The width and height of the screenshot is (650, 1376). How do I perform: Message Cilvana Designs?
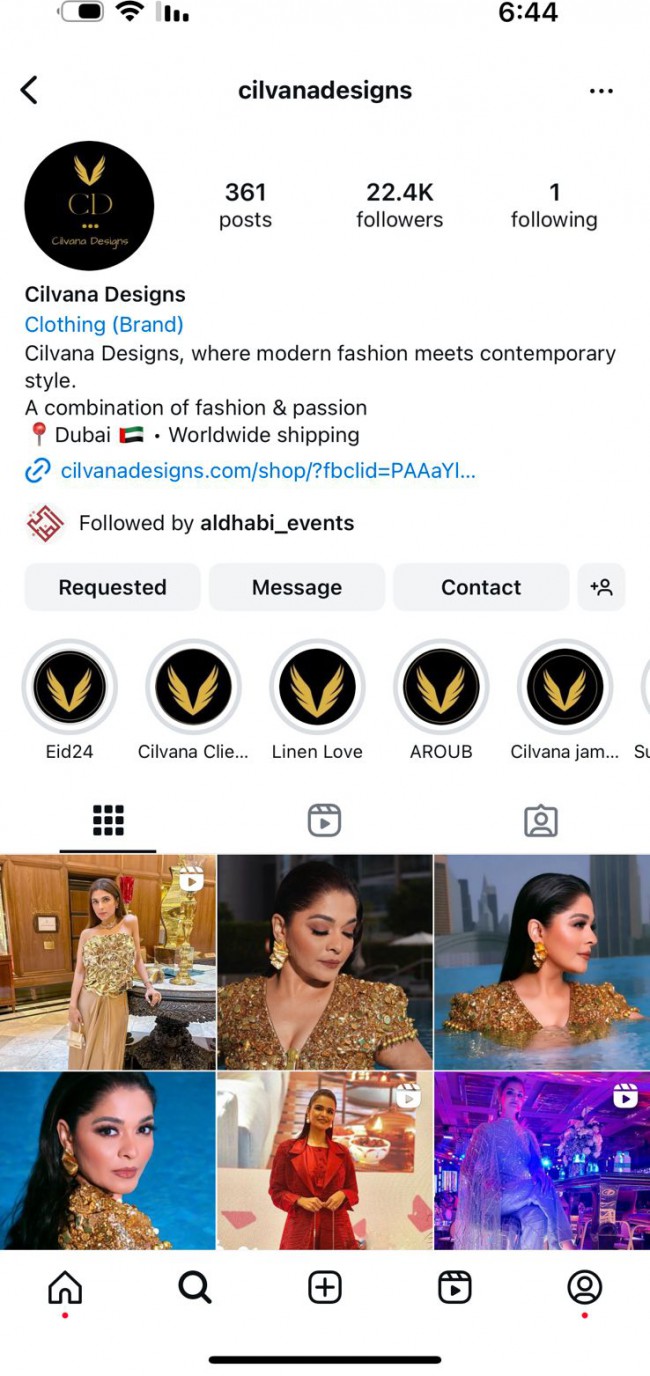point(296,587)
